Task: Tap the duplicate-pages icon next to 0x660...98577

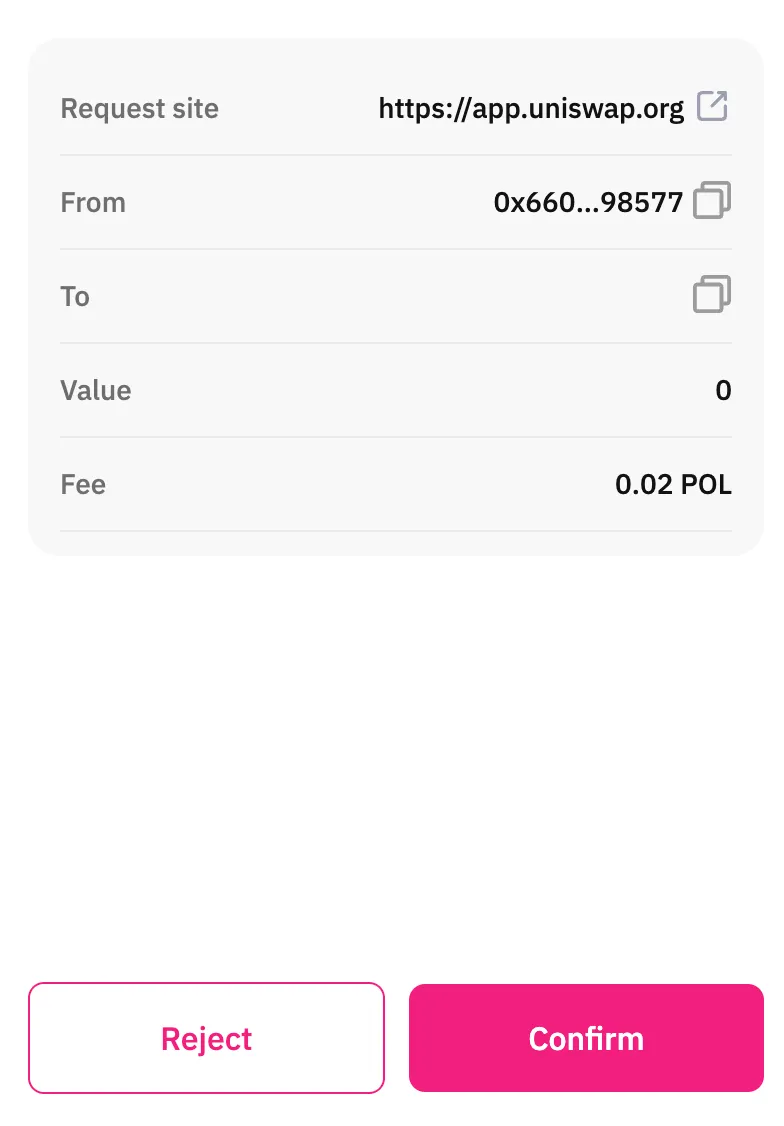Action: 713,200
